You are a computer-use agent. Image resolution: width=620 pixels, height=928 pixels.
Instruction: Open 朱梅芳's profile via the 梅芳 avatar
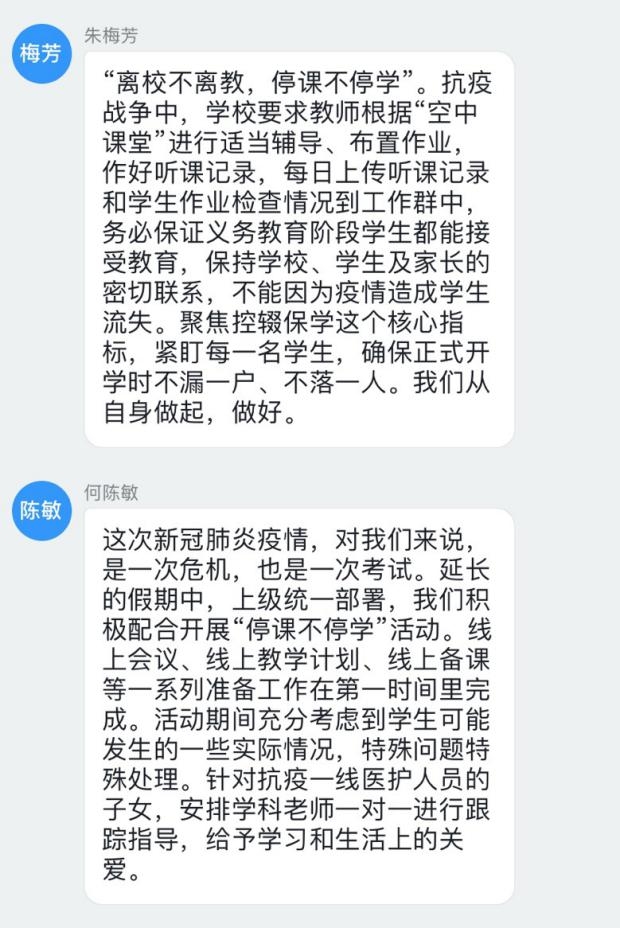[41, 54]
